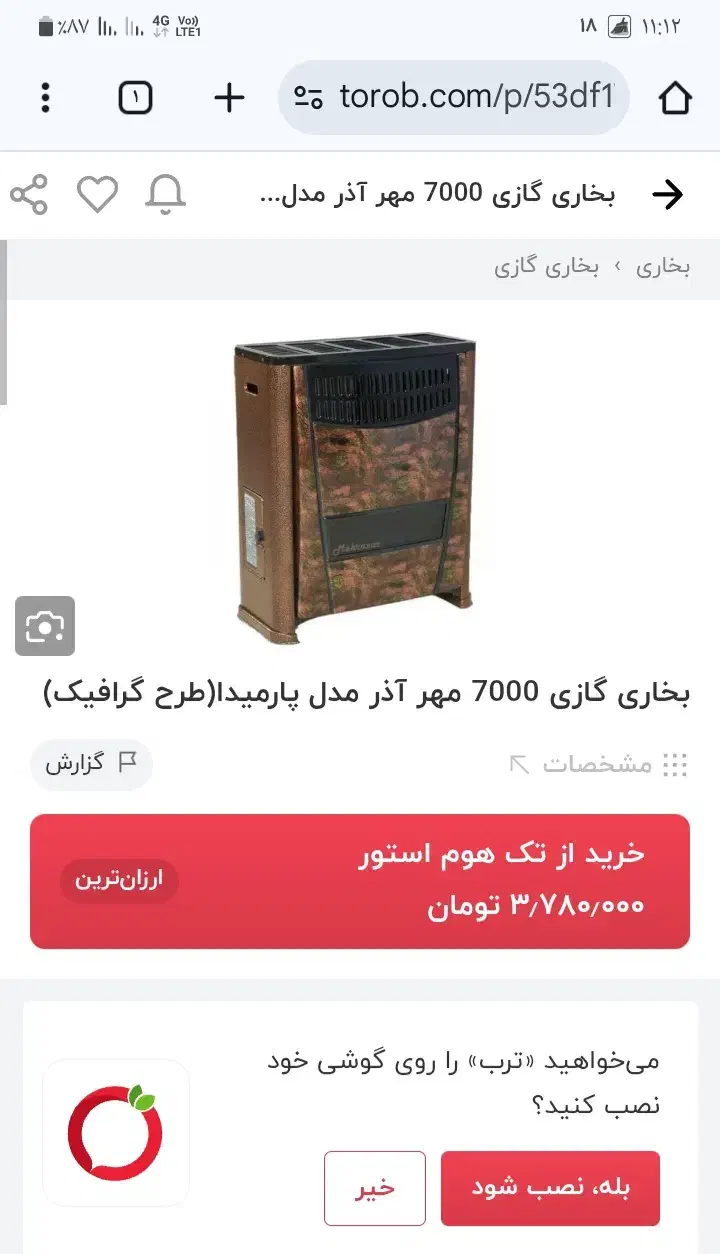Add the heater to favorites

tap(97, 194)
